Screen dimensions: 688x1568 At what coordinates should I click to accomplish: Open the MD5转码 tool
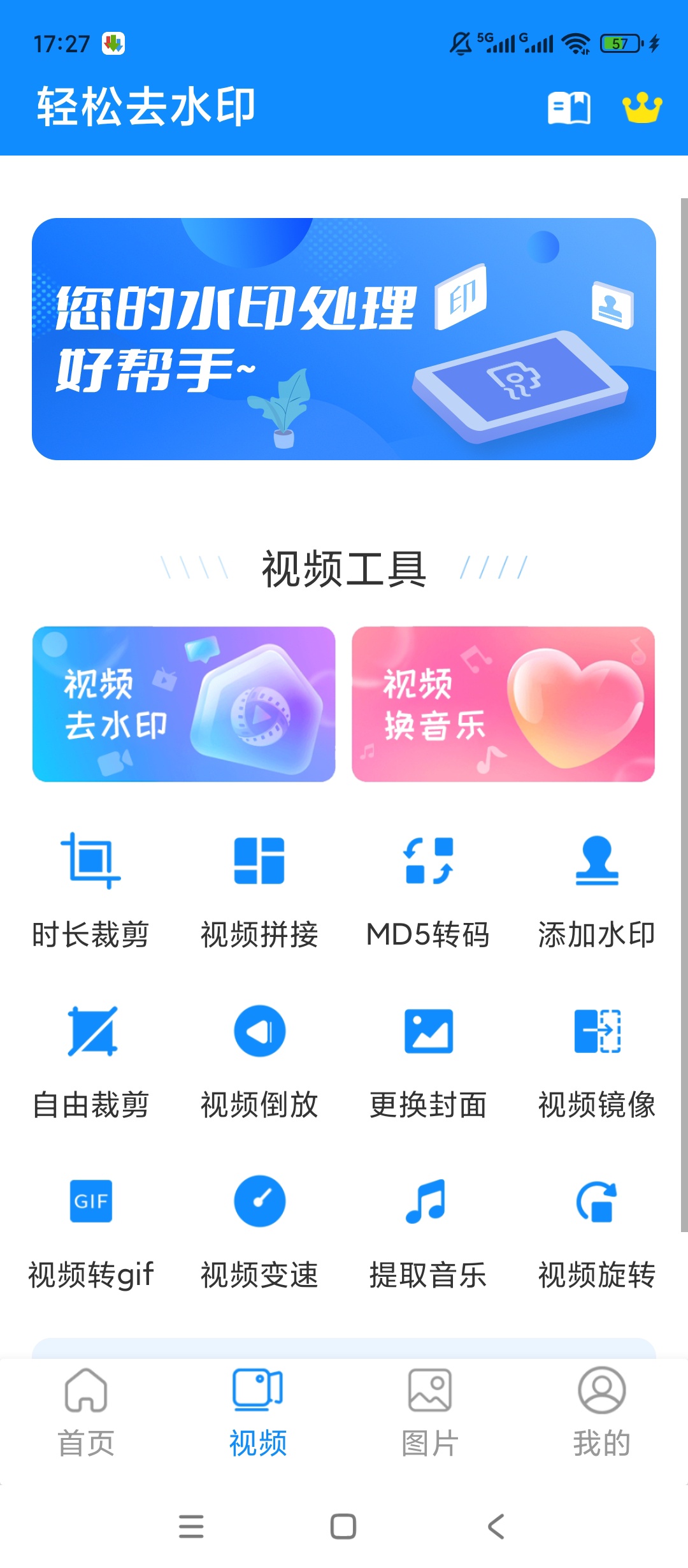point(428,891)
